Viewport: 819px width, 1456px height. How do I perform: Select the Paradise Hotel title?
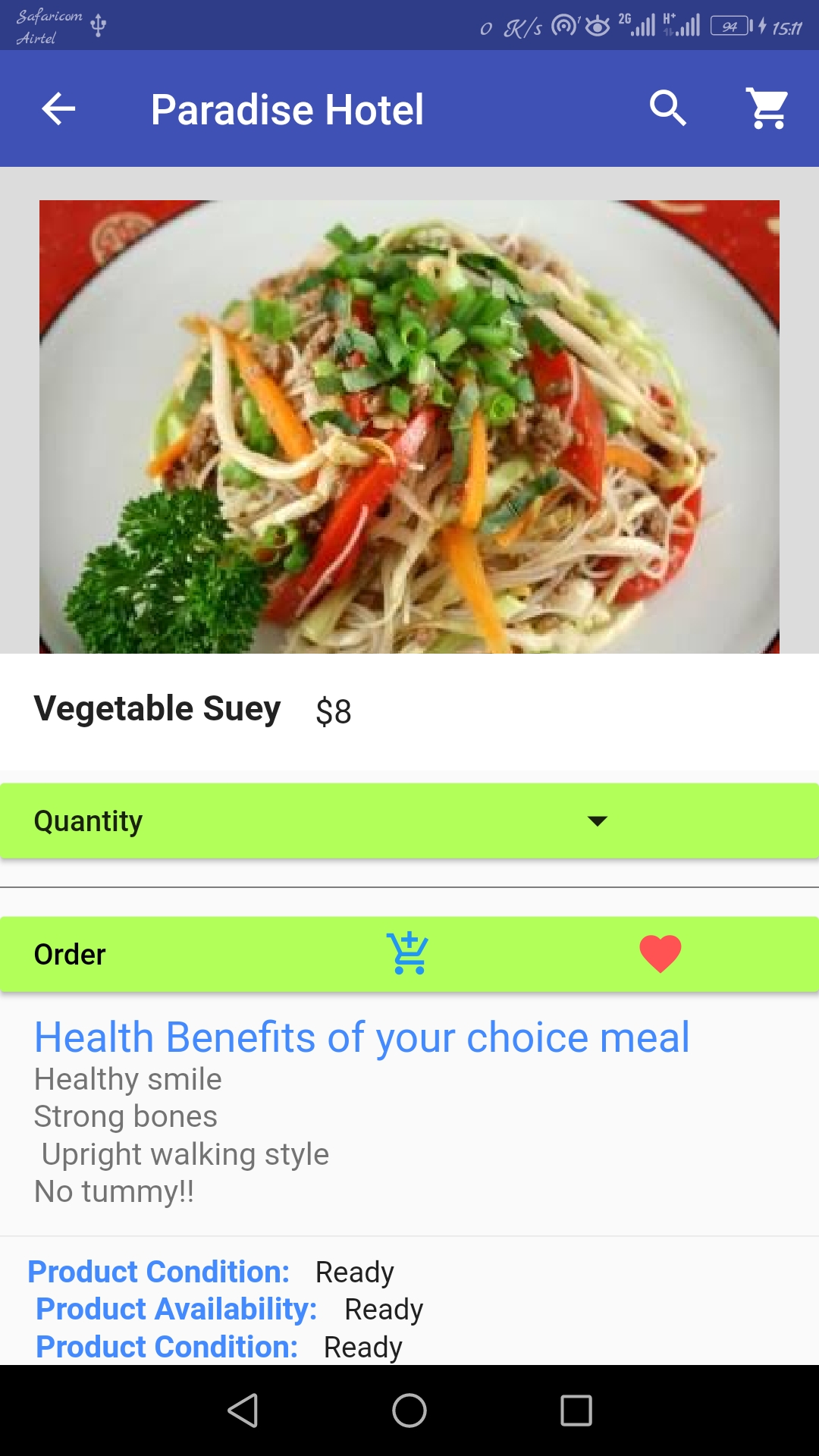pyautogui.click(x=287, y=108)
